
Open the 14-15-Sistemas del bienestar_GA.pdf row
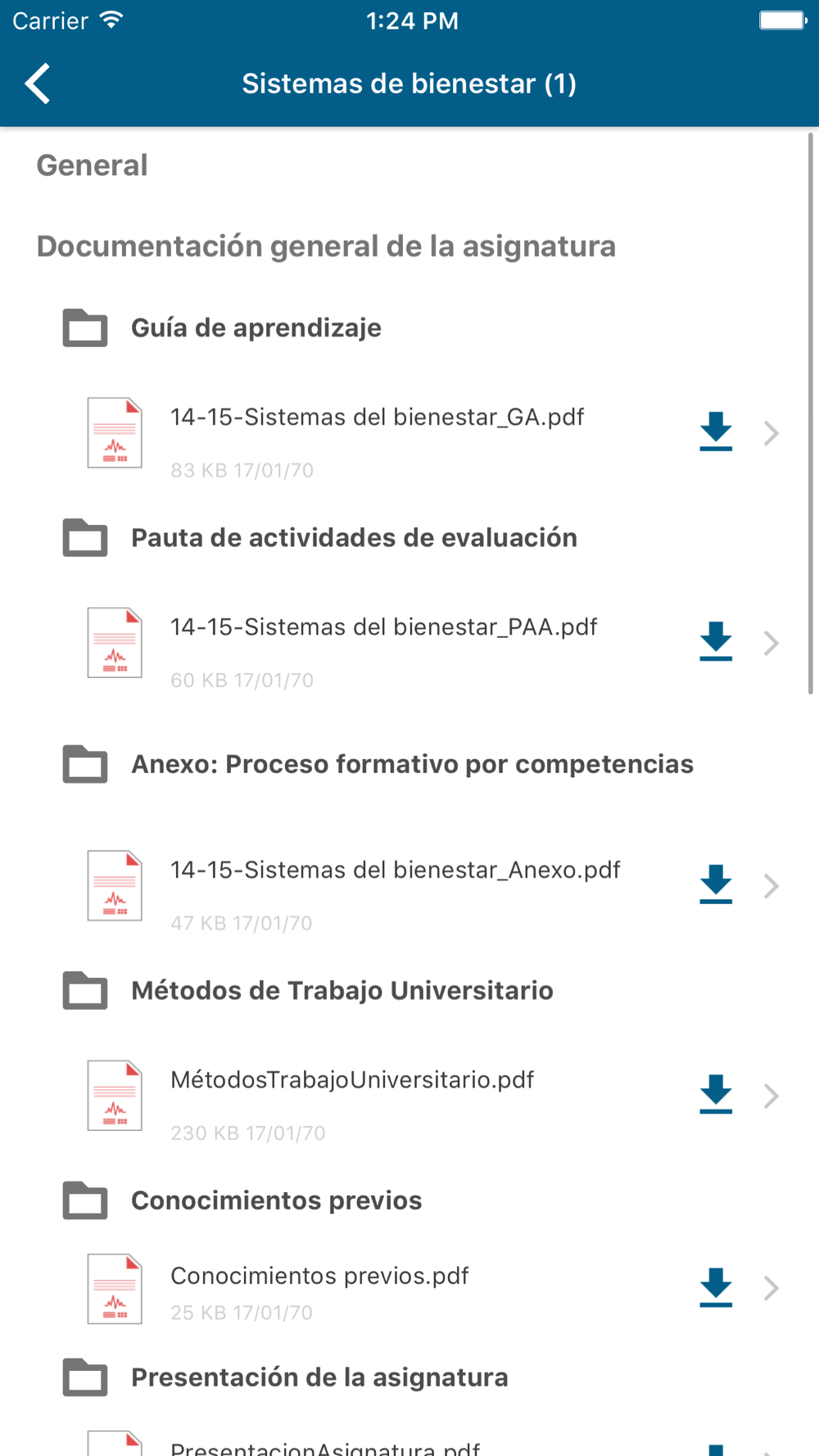pyautogui.click(x=409, y=433)
